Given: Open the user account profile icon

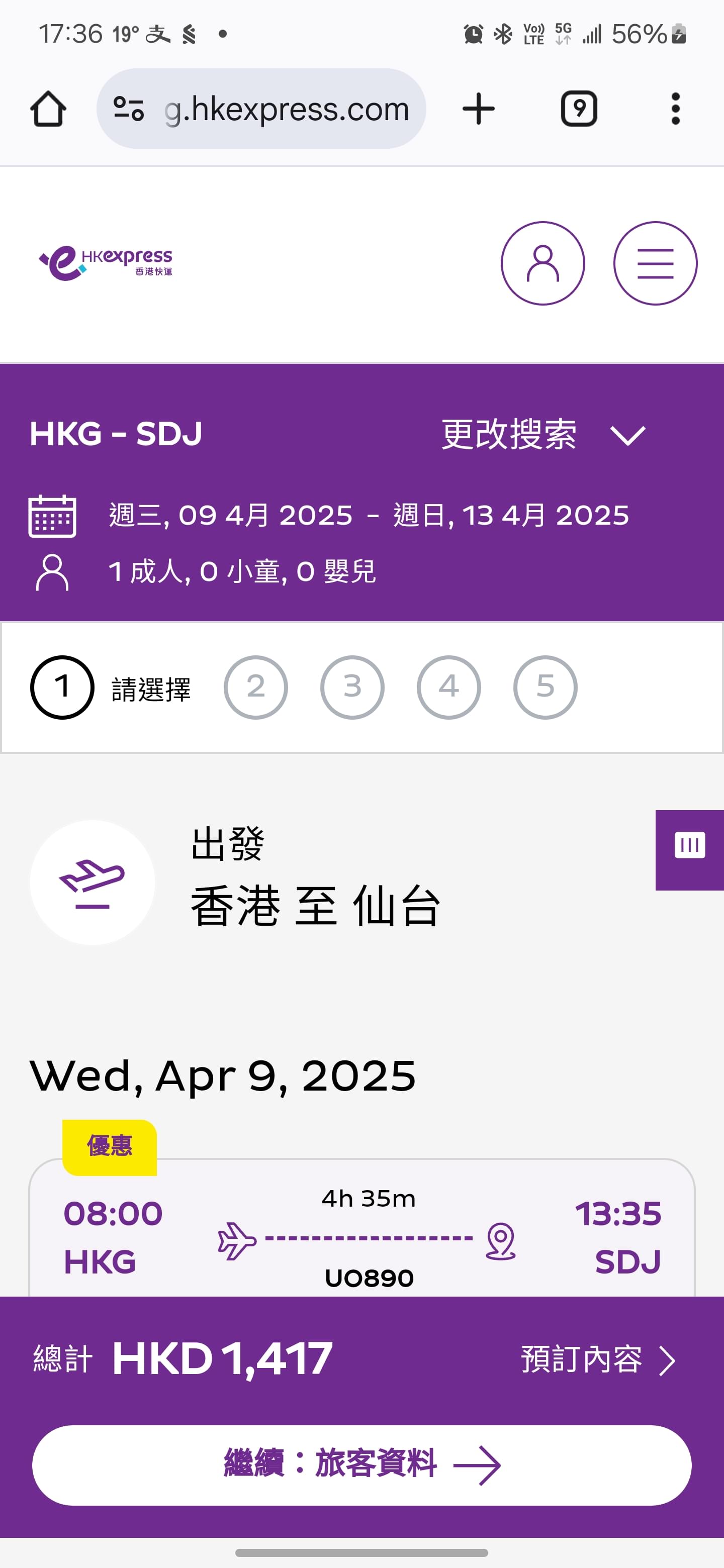Looking at the screenshot, I should click(542, 263).
